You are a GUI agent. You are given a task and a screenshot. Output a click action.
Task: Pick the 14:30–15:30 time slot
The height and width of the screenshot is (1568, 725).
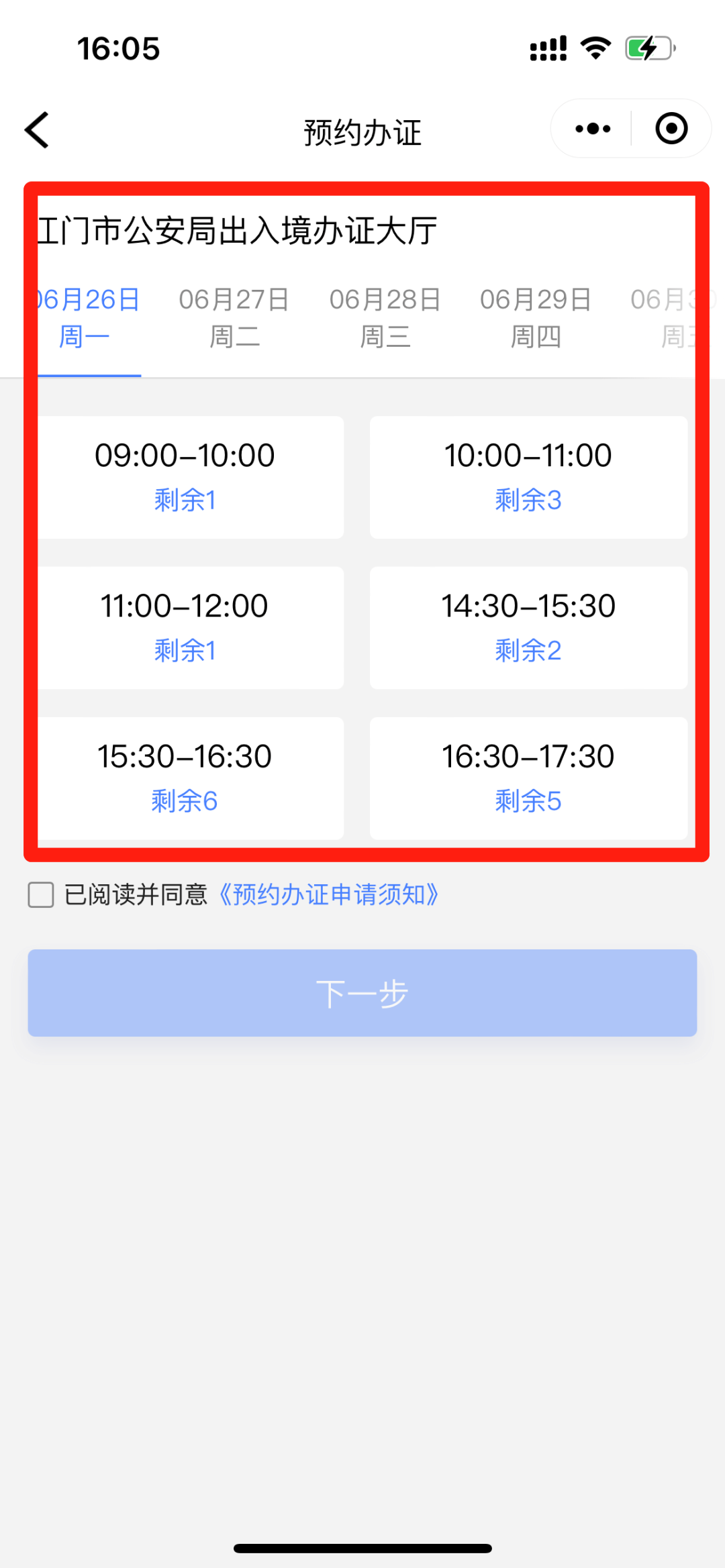click(528, 627)
